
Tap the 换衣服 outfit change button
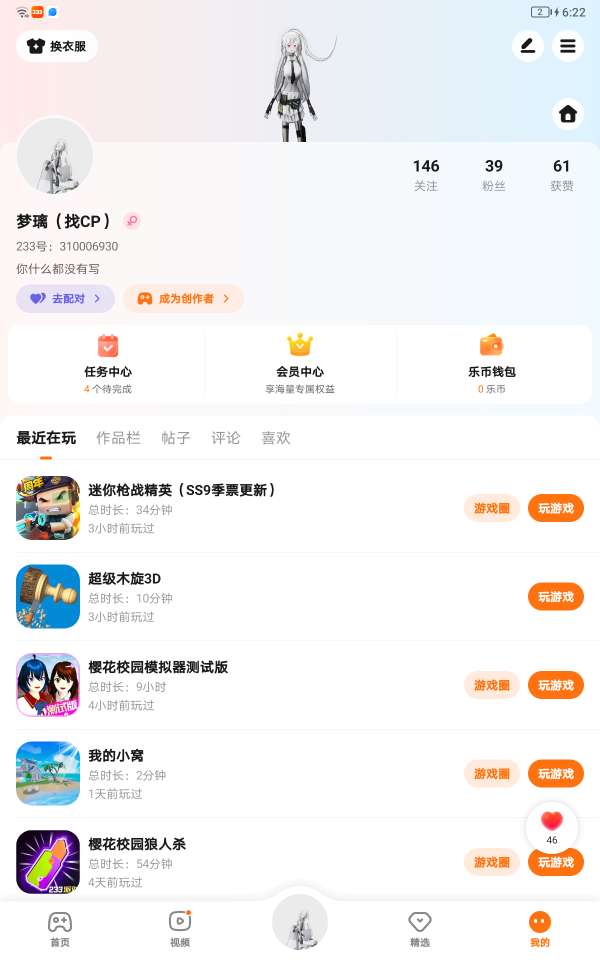pyautogui.click(x=57, y=46)
